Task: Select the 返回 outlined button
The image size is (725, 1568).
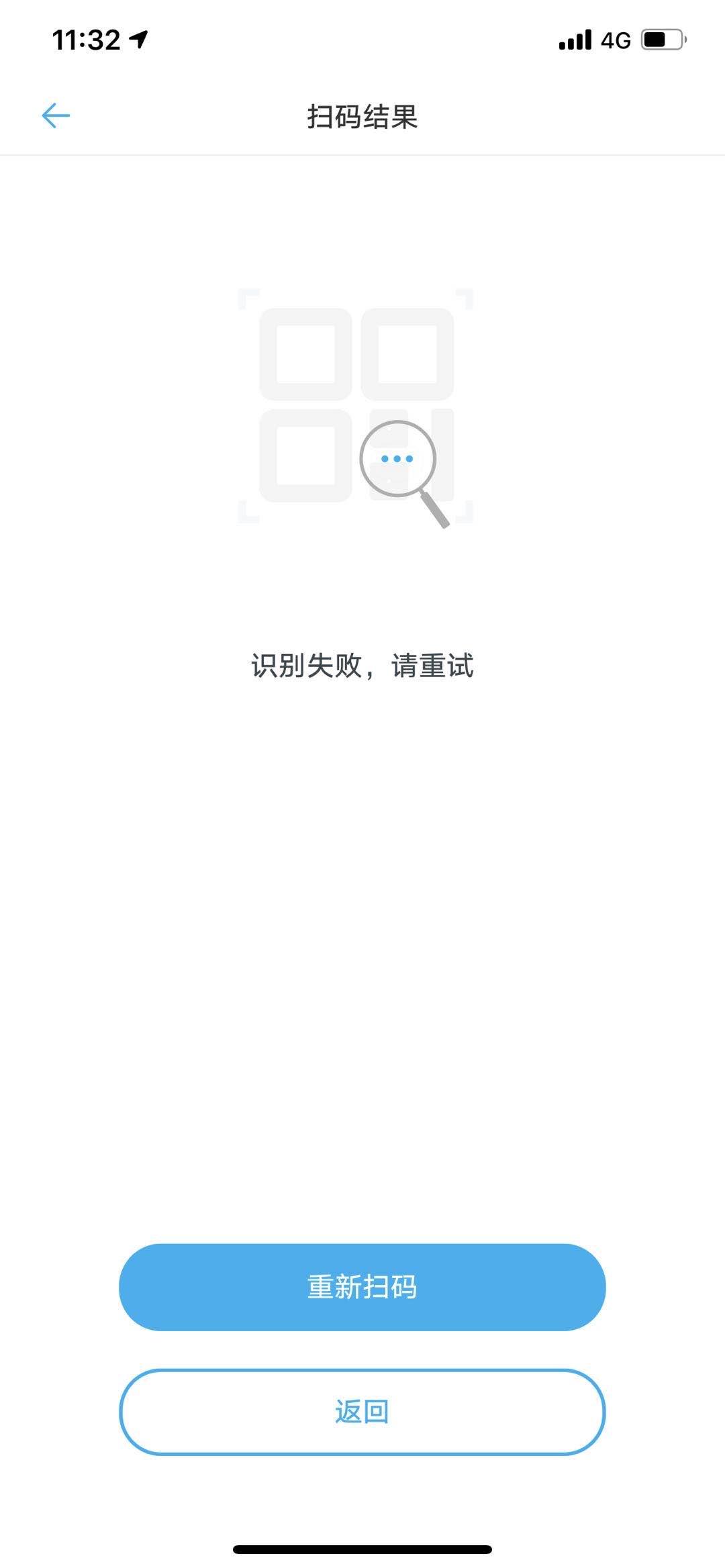Action: (362, 1412)
